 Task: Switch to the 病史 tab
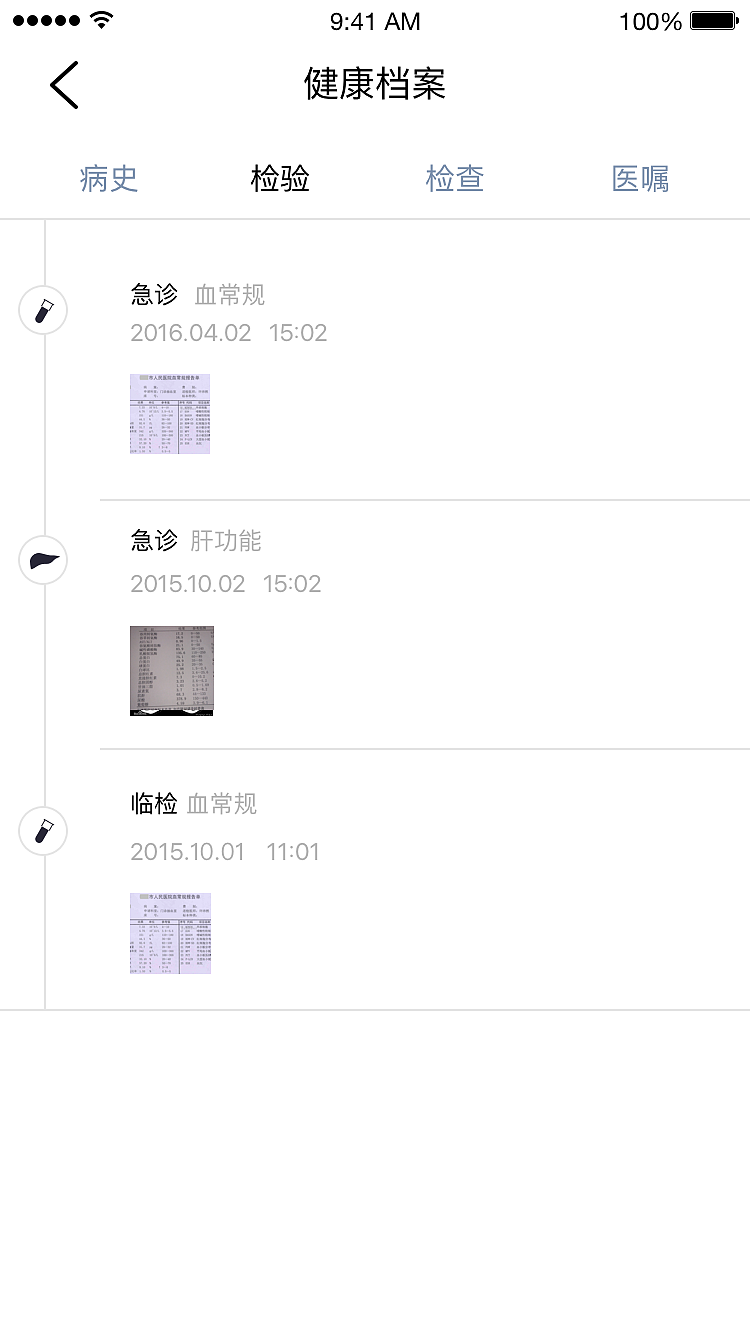(x=108, y=178)
